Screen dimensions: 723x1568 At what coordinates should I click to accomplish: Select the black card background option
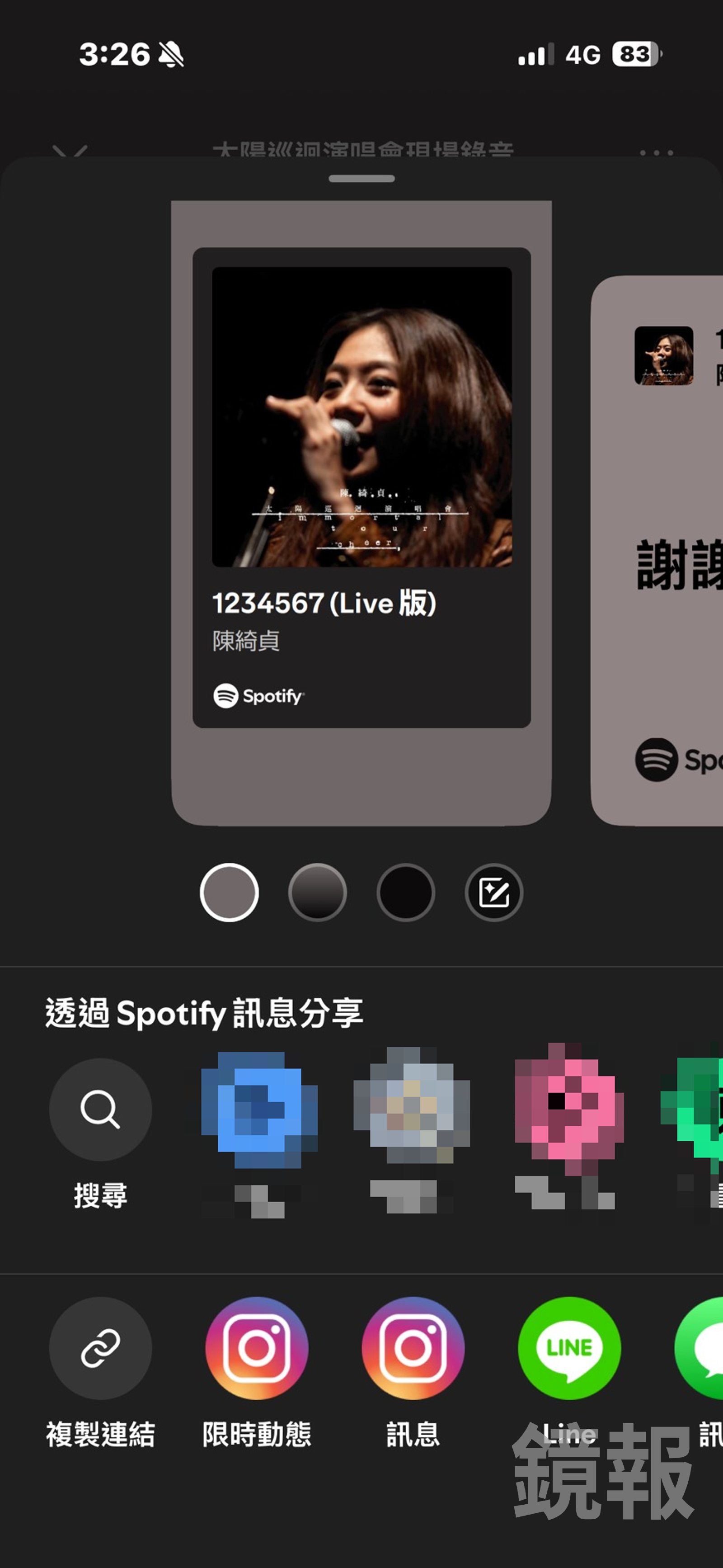406,893
